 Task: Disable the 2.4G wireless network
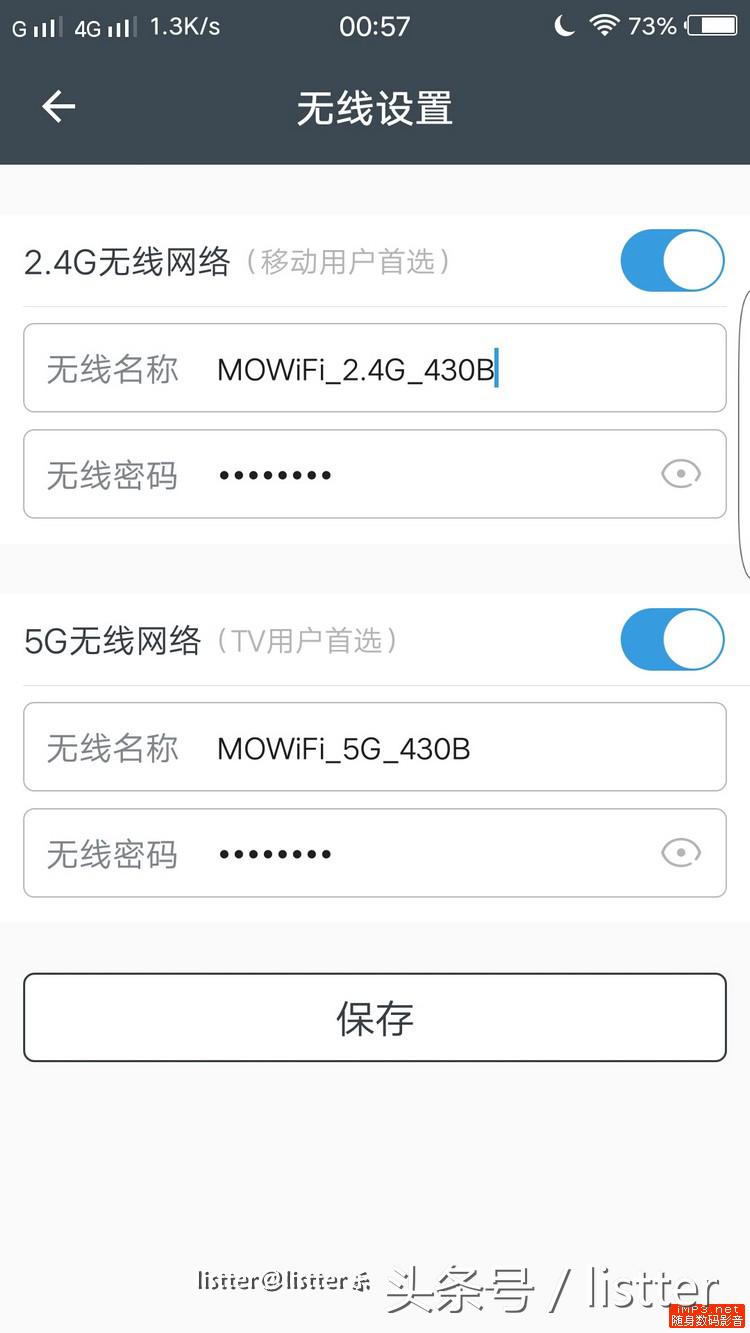[672, 260]
